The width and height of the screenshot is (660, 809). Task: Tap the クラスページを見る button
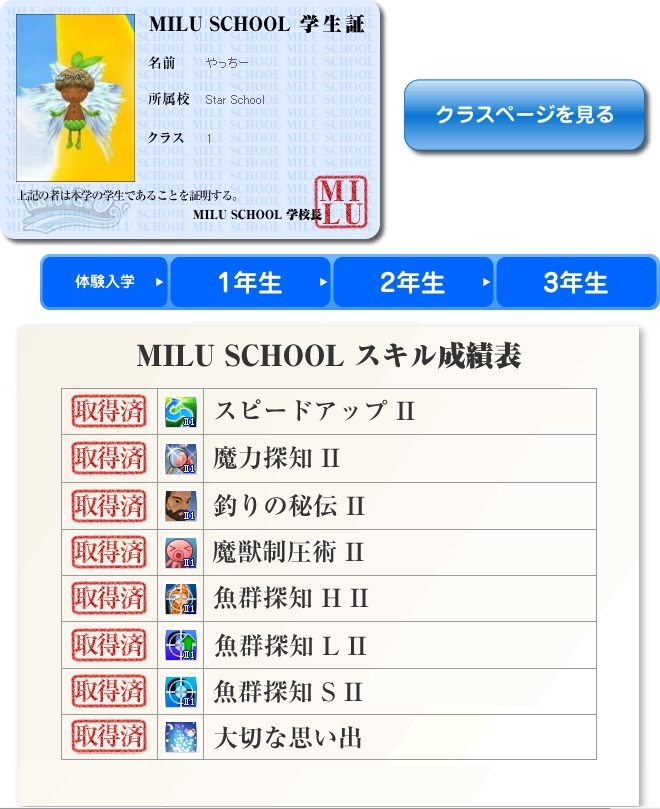click(524, 115)
